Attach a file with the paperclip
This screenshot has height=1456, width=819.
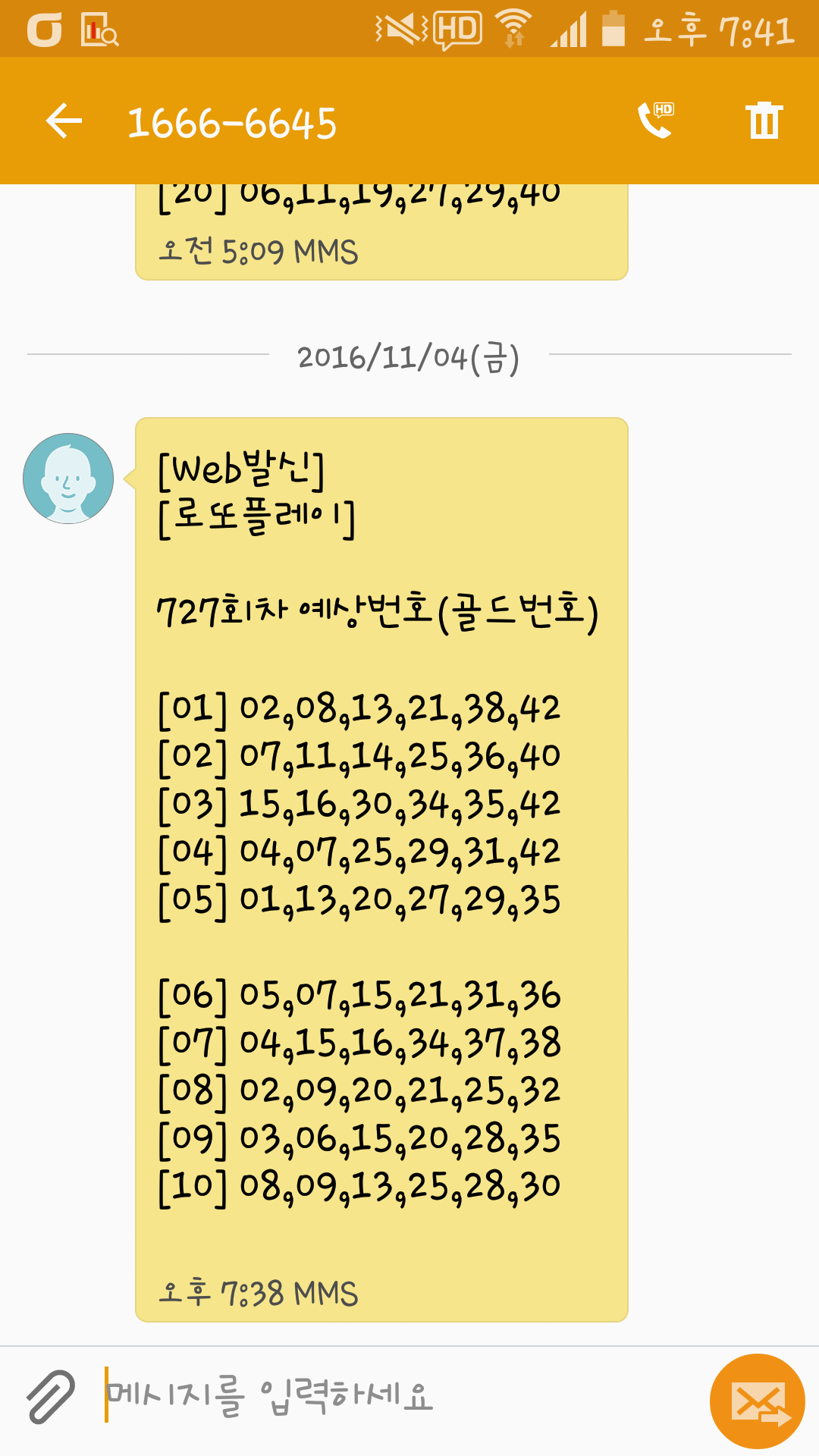[51, 1396]
